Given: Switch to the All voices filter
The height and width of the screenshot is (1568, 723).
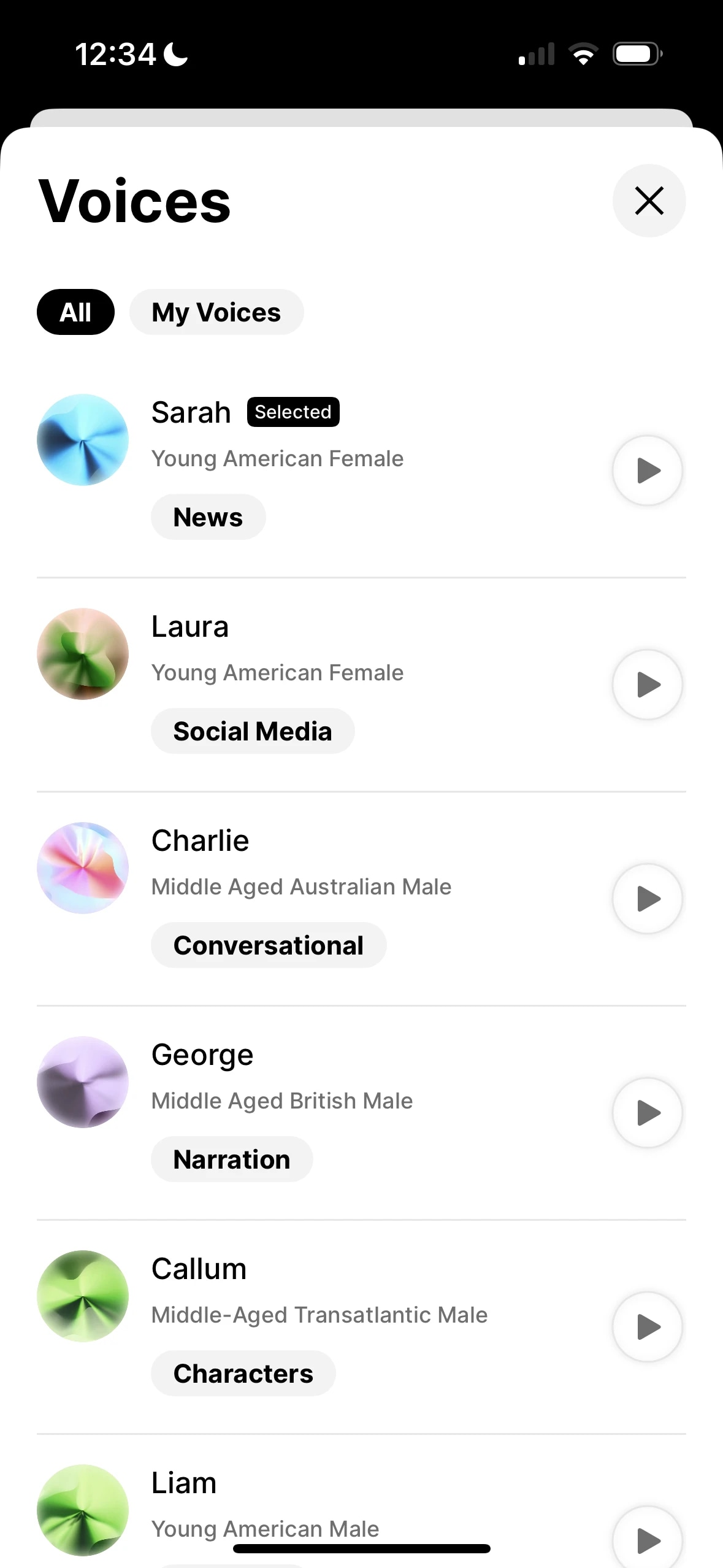Looking at the screenshot, I should point(75,312).
